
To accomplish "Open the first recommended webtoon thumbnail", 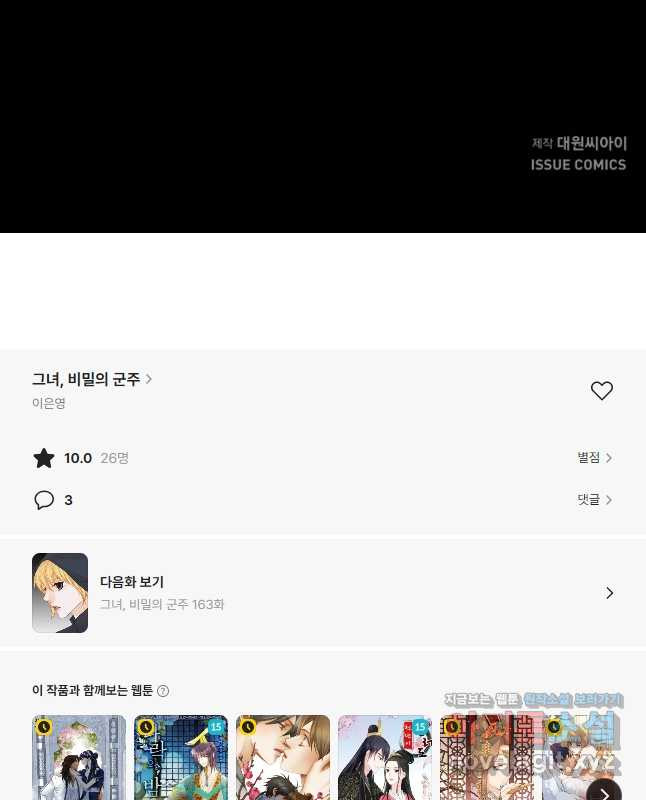I will 79,760.
